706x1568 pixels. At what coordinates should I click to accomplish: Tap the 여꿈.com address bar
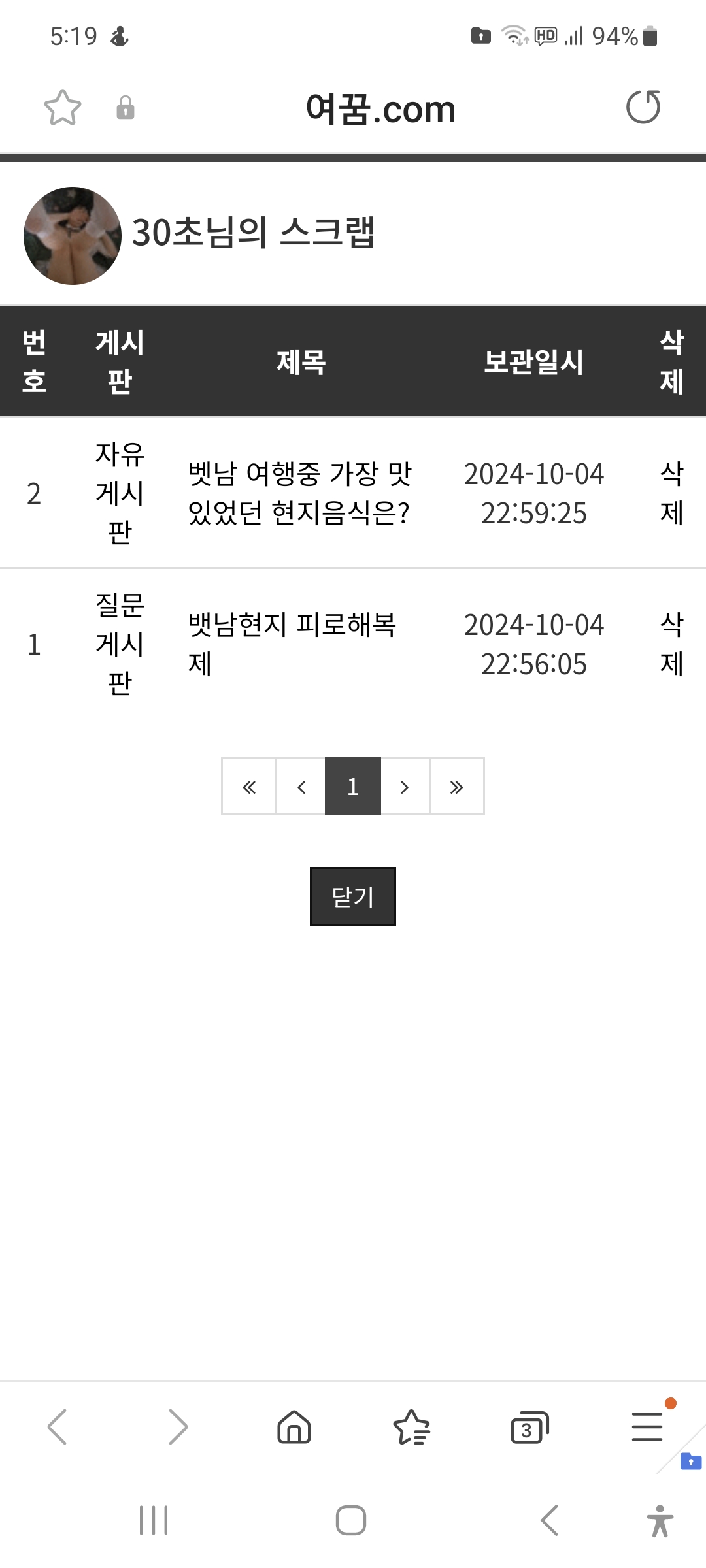380,109
